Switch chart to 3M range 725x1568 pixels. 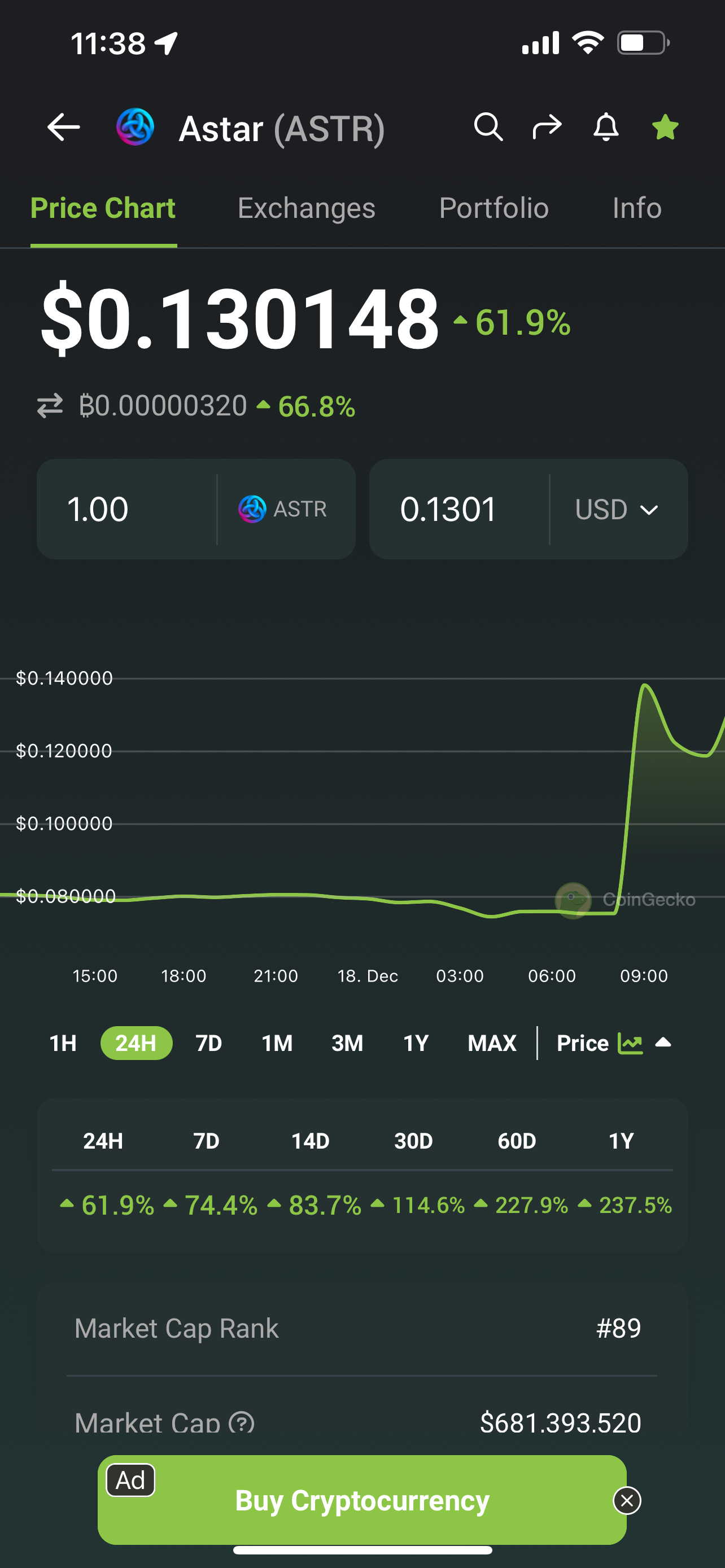[347, 1043]
